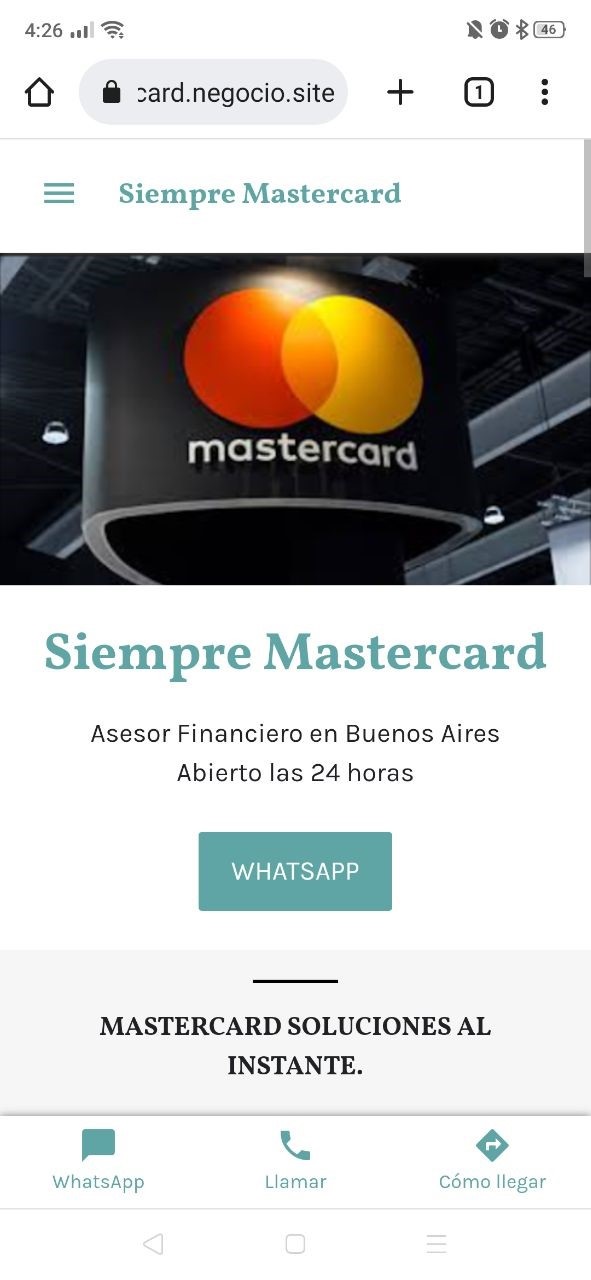Get directions with Cómo llegar
The width and height of the screenshot is (591, 1280).
pos(492,1161)
